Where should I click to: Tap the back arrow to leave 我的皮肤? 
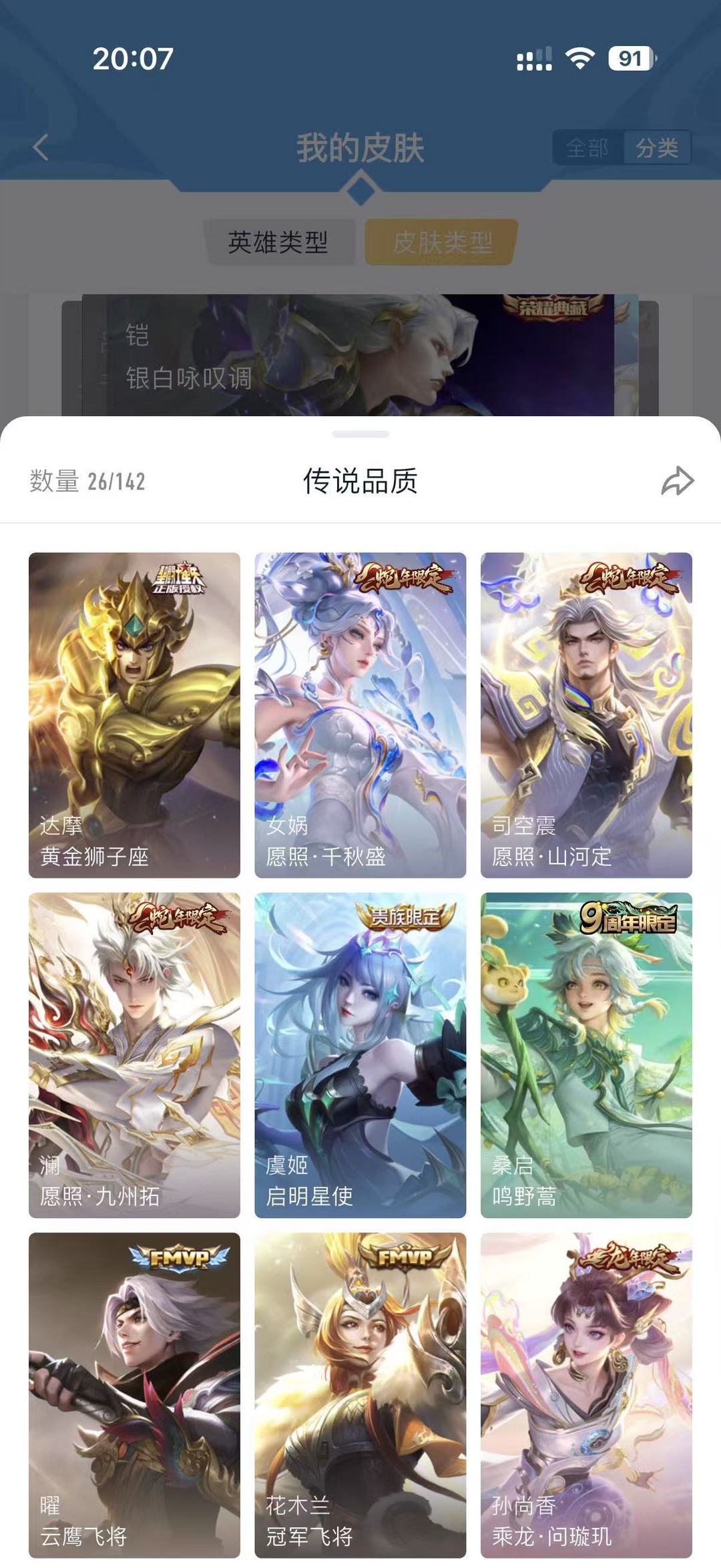[x=41, y=148]
